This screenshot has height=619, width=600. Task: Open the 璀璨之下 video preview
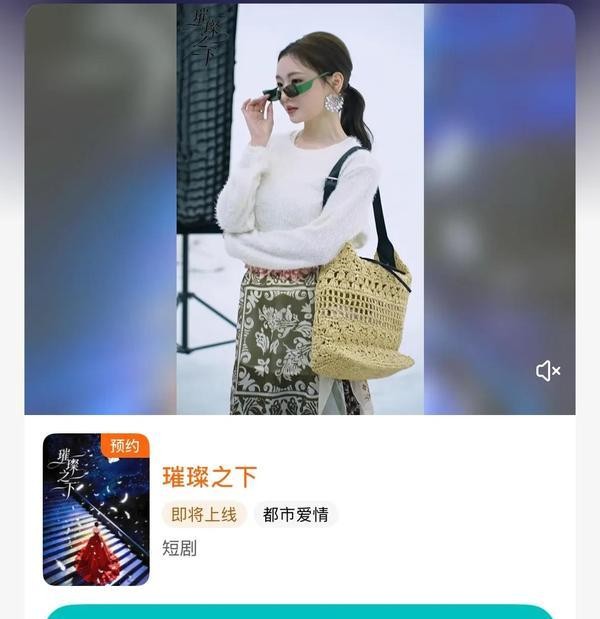pos(300,208)
